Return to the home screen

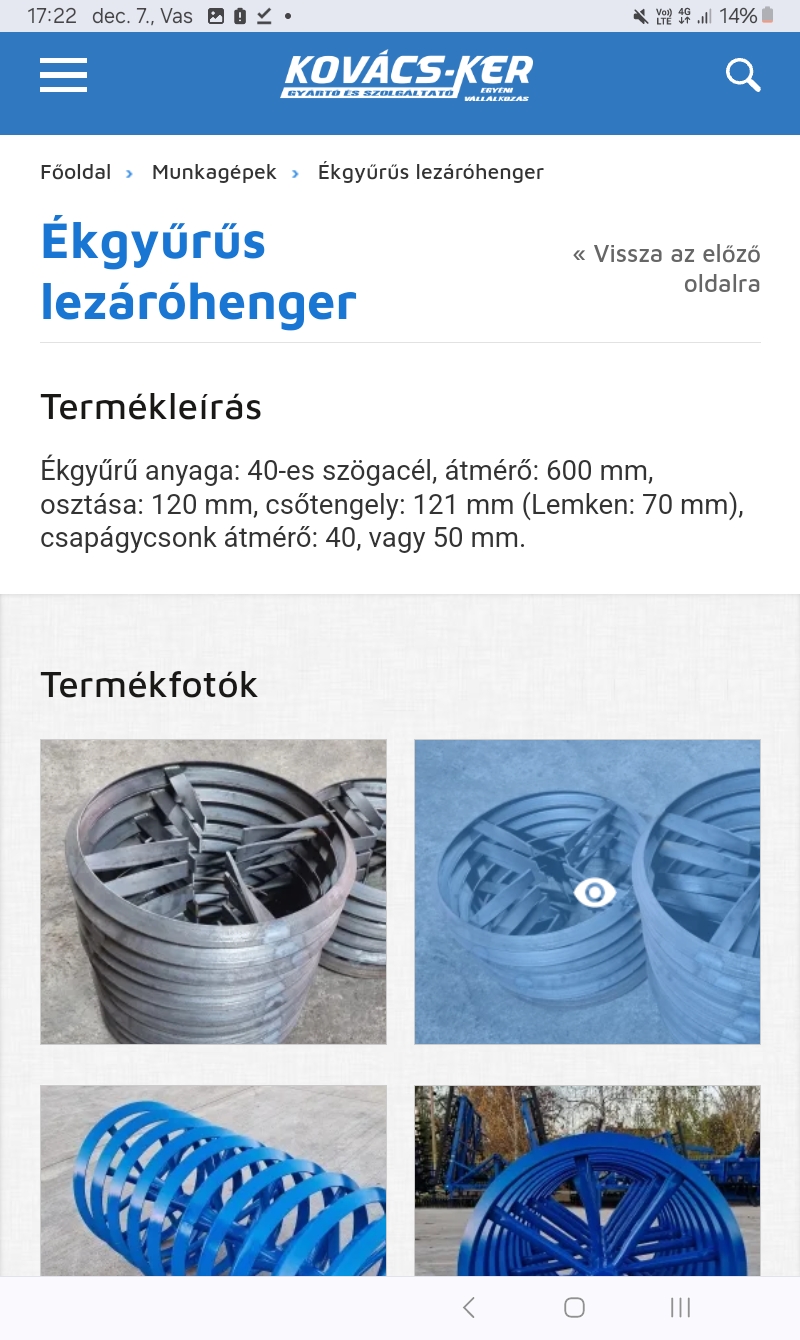(x=574, y=1307)
